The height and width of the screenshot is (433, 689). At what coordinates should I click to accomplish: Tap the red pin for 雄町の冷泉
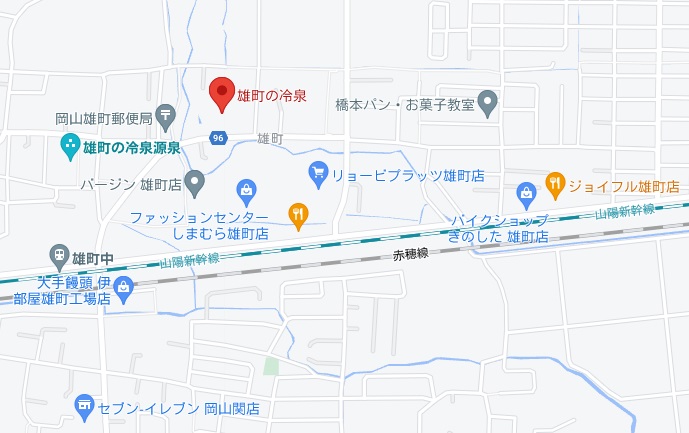[x=221, y=93]
